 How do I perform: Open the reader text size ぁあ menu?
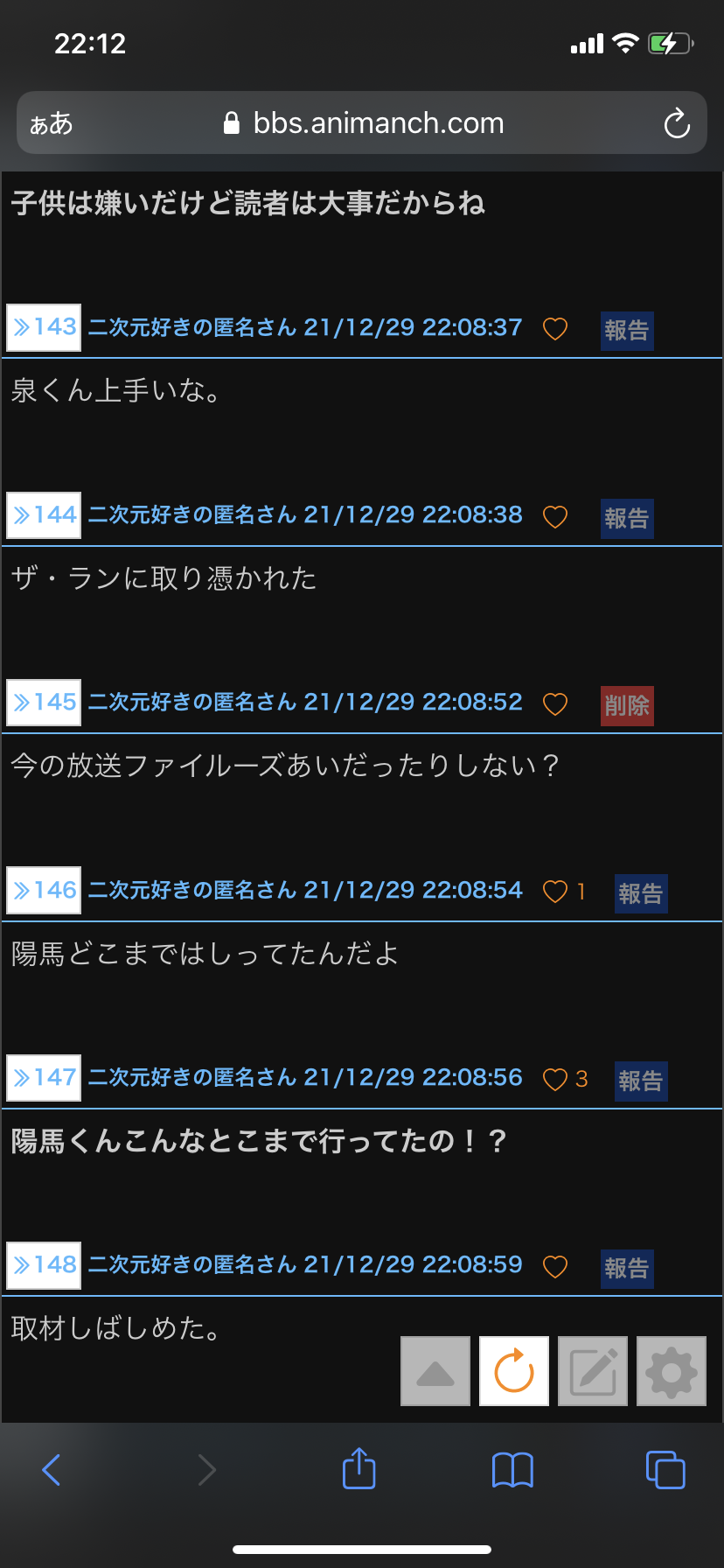[52, 123]
